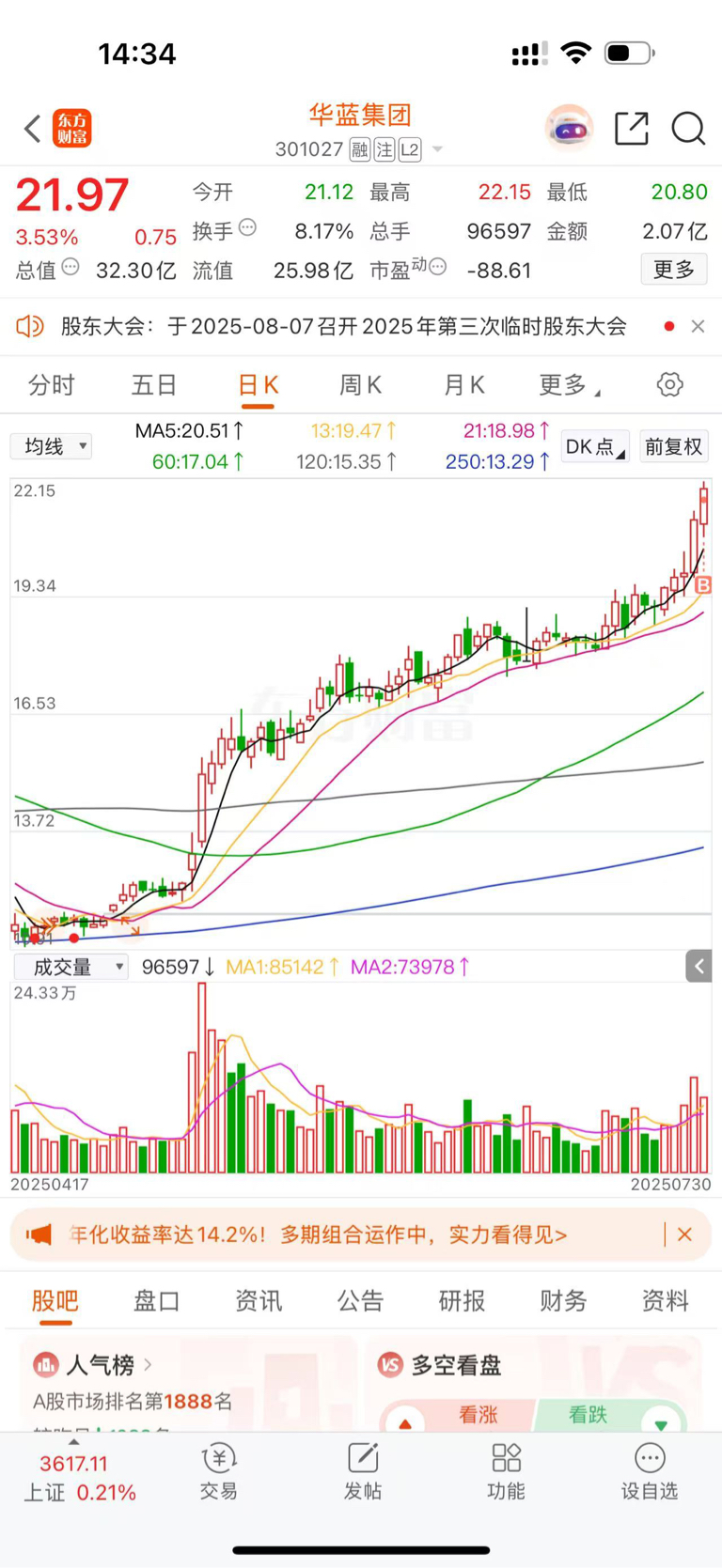722x1568 pixels.
Task: Select the 月K chart tab
Action: [464, 385]
